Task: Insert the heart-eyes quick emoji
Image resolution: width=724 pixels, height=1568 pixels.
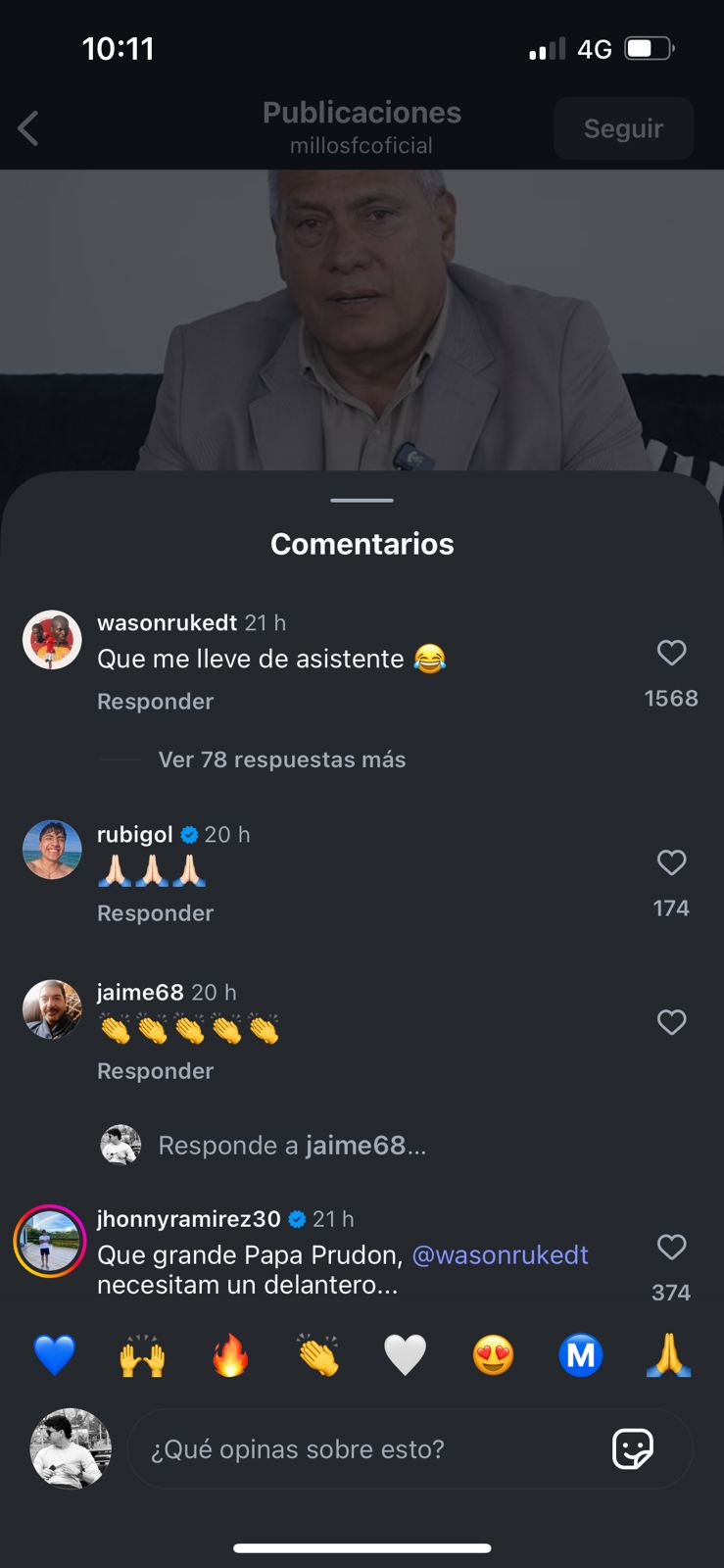Action: click(493, 1356)
